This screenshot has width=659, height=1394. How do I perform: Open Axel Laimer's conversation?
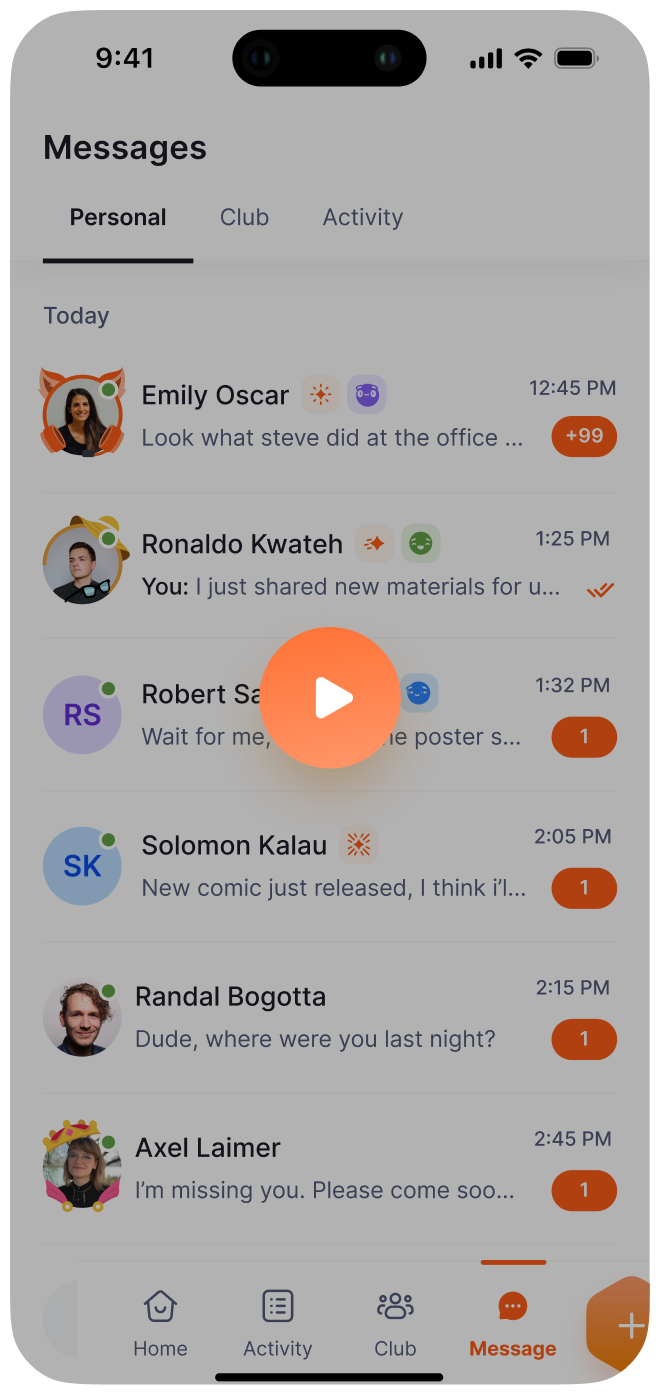click(x=330, y=1168)
